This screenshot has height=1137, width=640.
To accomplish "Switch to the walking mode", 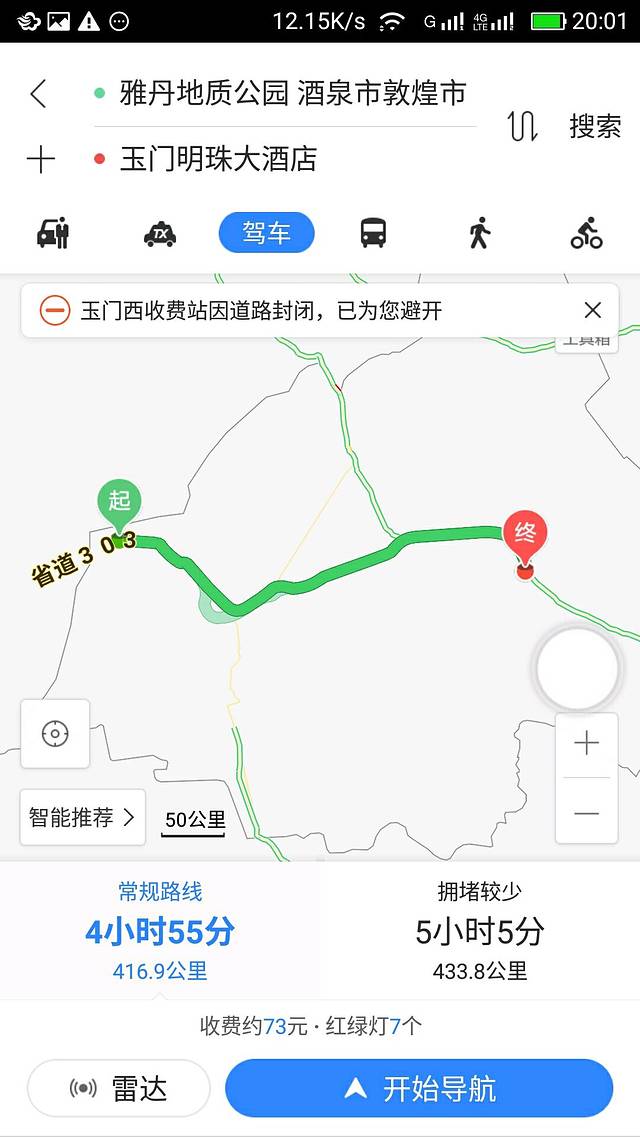I will point(480,234).
